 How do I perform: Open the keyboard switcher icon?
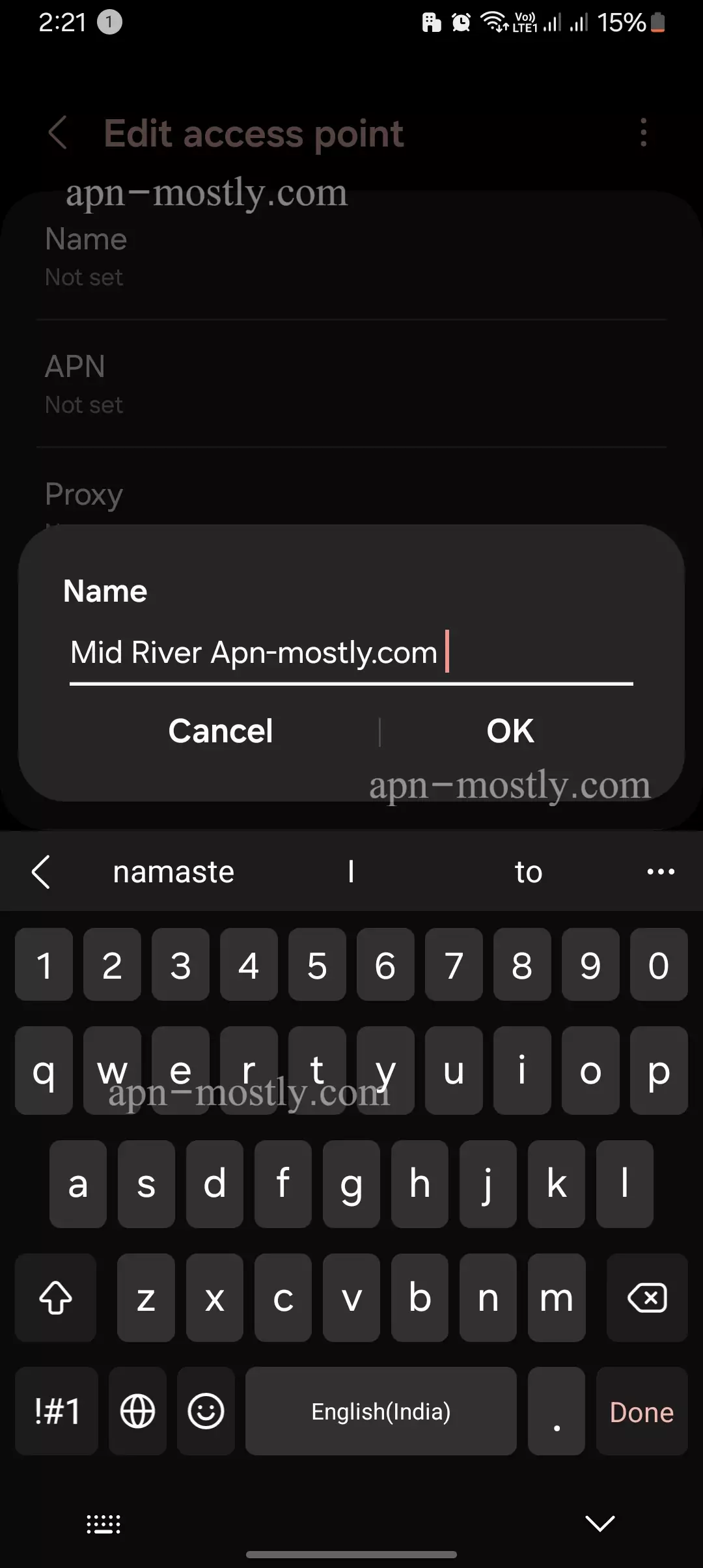103,1524
